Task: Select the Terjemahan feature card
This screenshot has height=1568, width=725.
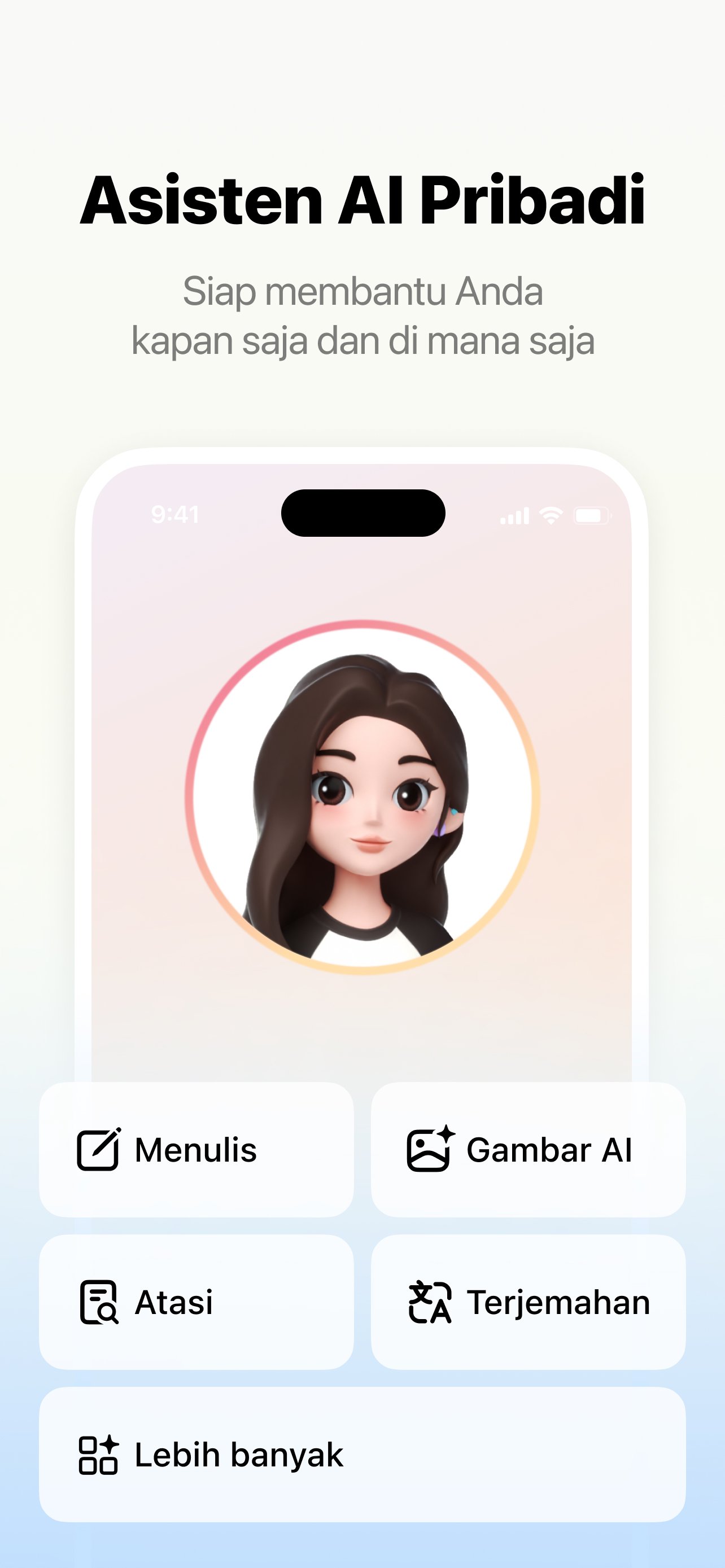Action: 530,1302
